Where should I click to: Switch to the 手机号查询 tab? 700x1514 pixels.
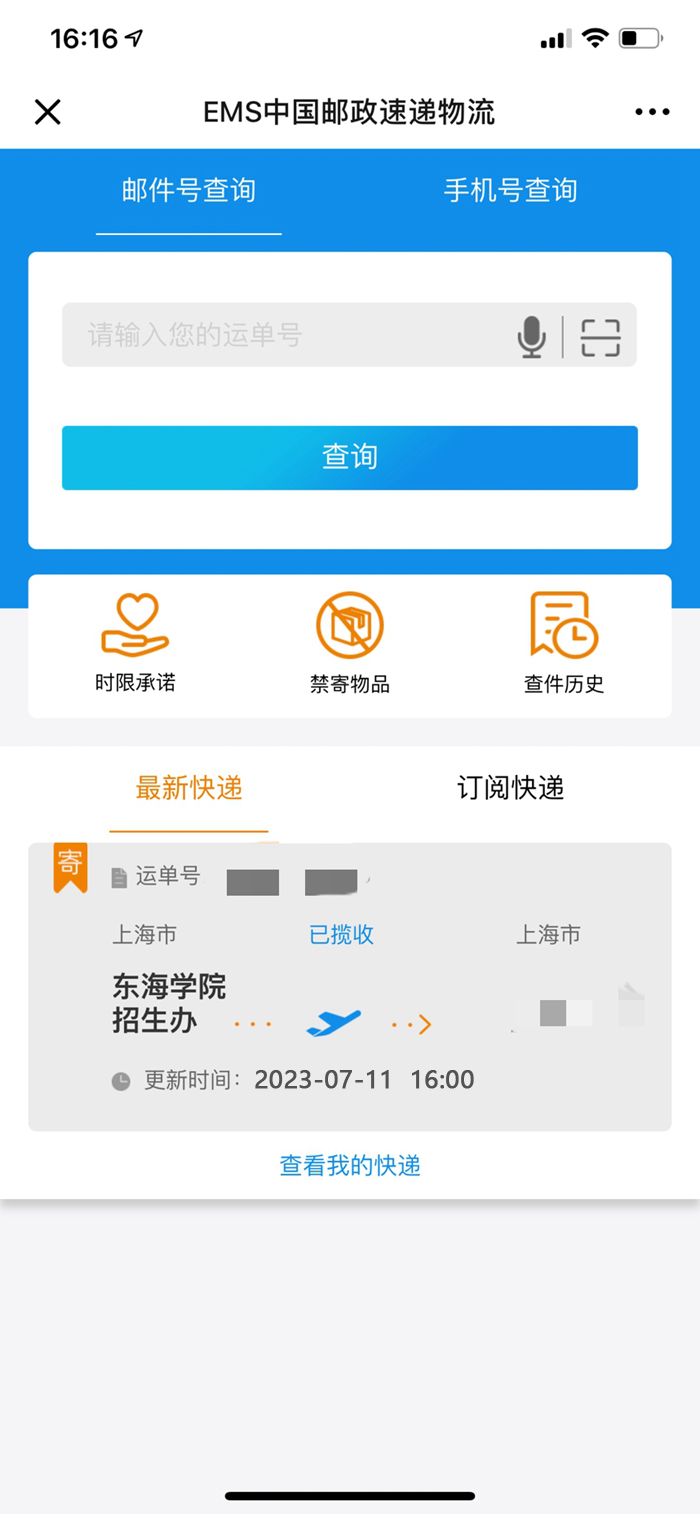[510, 190]
